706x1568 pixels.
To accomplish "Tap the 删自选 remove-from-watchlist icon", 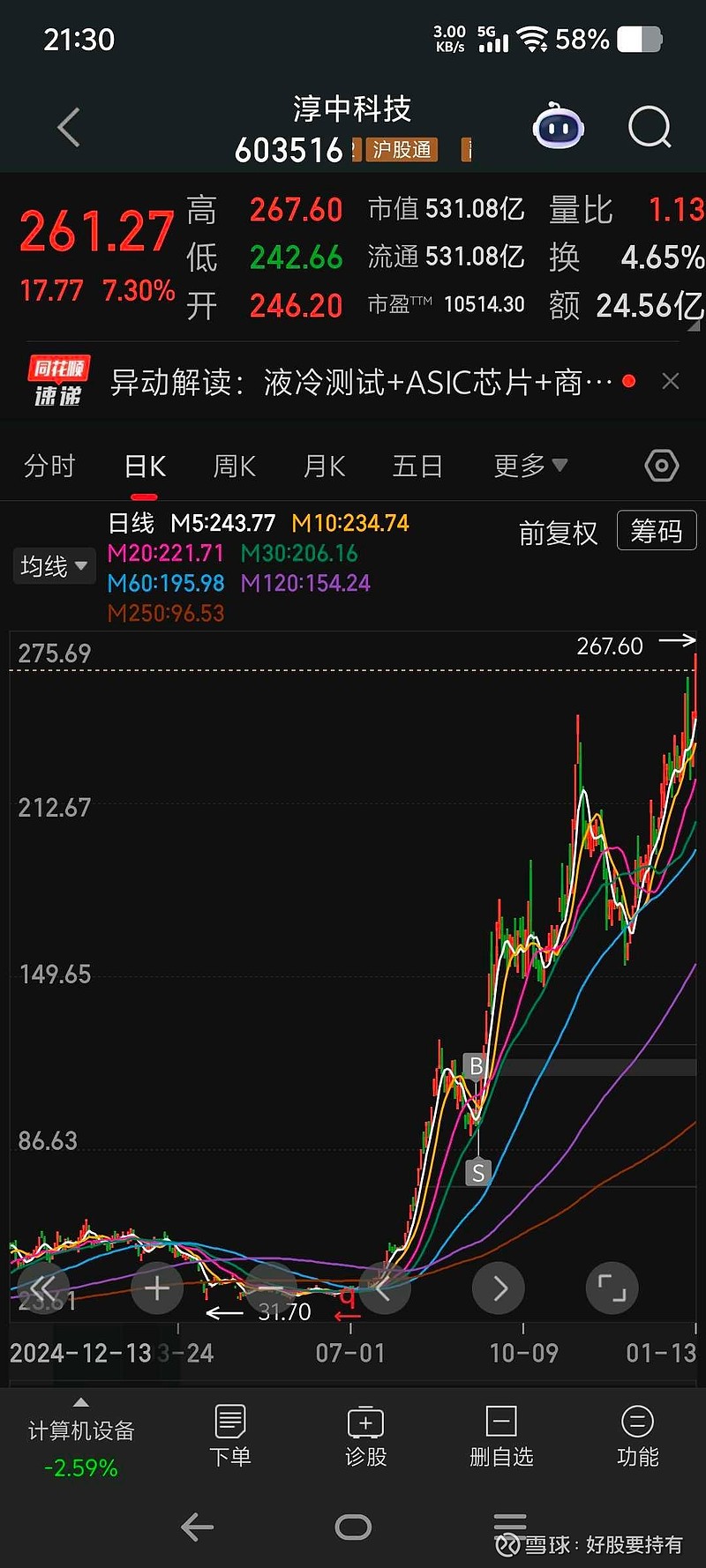I will click(x=500, y=1437).
